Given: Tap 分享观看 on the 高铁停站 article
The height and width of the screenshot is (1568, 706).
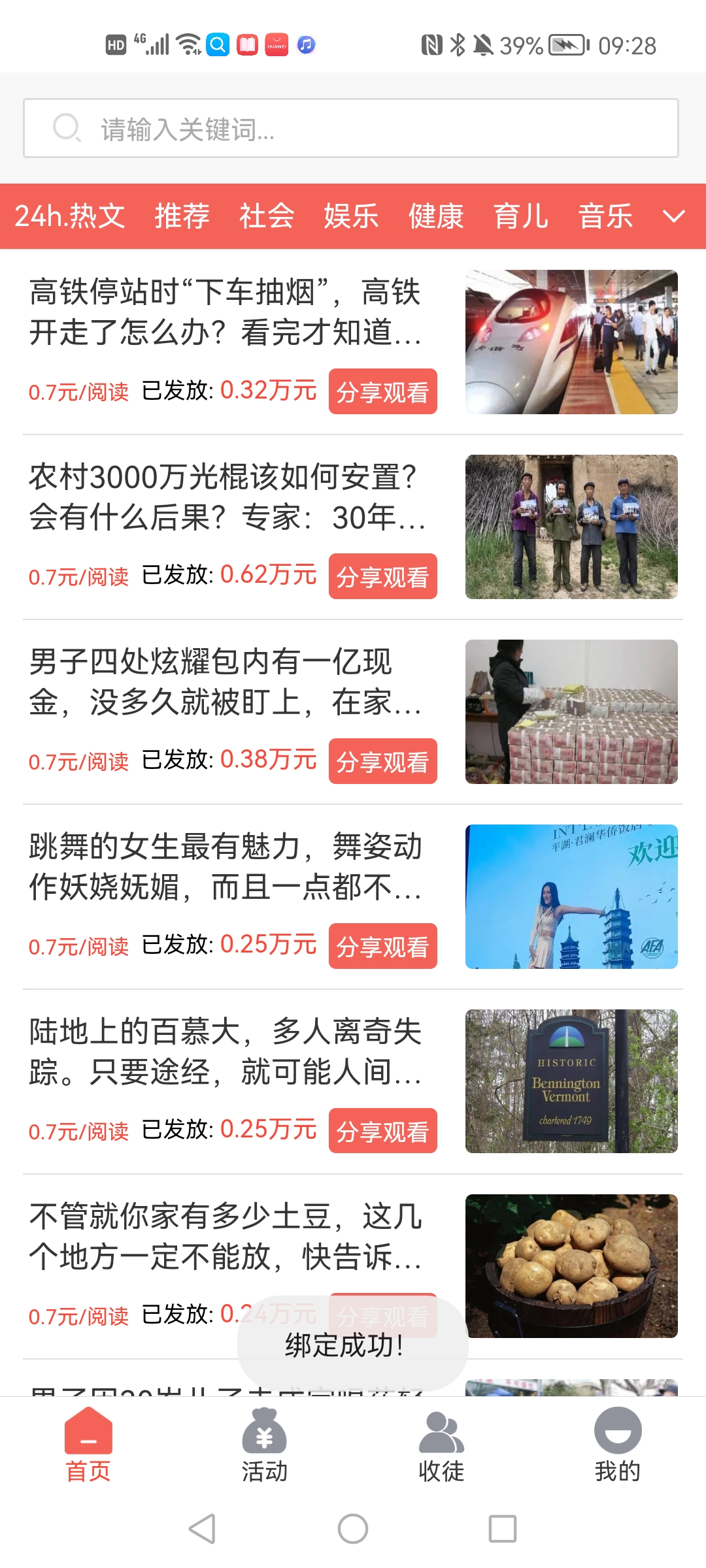Looking at the screenshot, I should pos(383,392).
